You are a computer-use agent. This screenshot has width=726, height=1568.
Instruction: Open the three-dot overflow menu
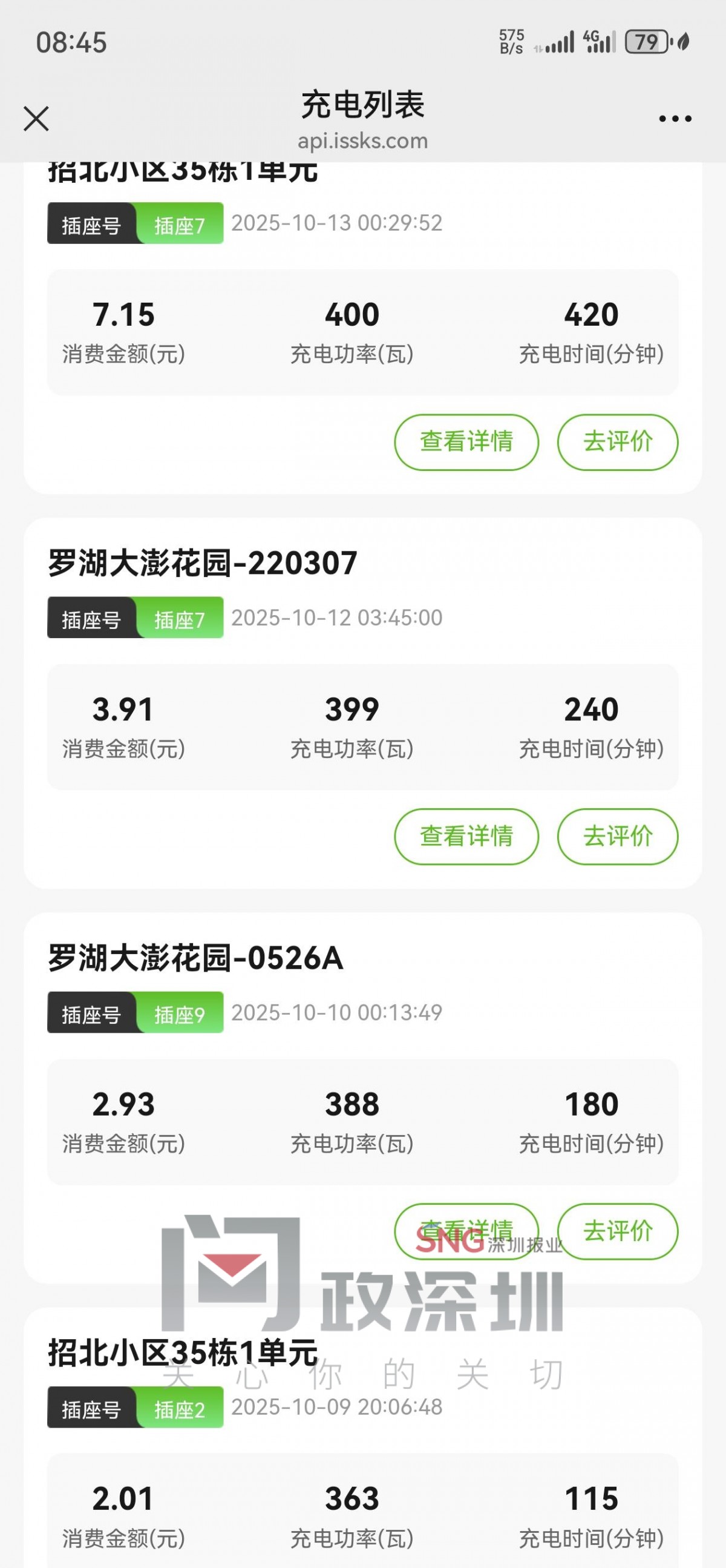tap(675, 119)
